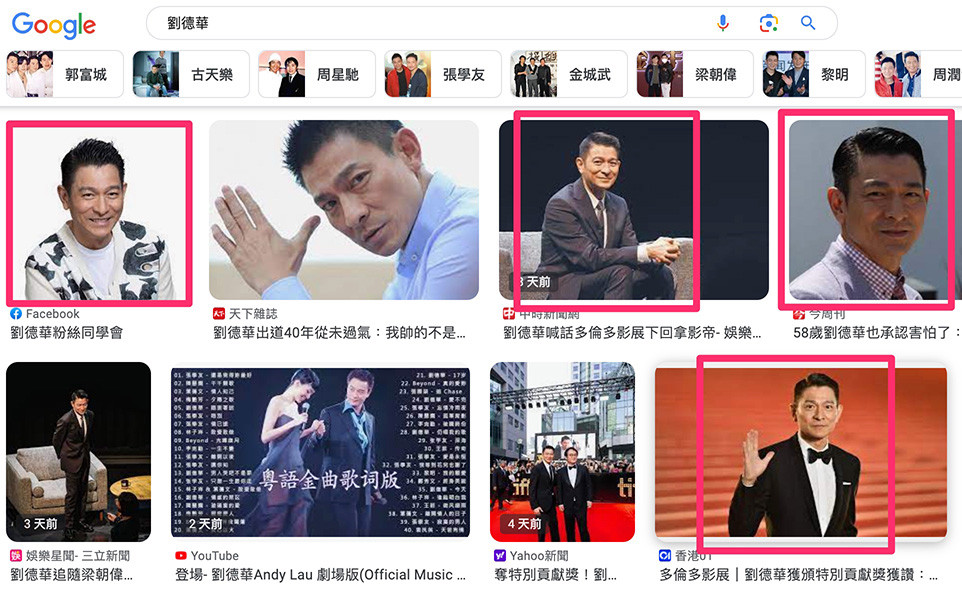This screenshot has height=600, width=962.
Task: Open the Facebook 劉德華粉絲同學會 image
Action: click(98, 212)
